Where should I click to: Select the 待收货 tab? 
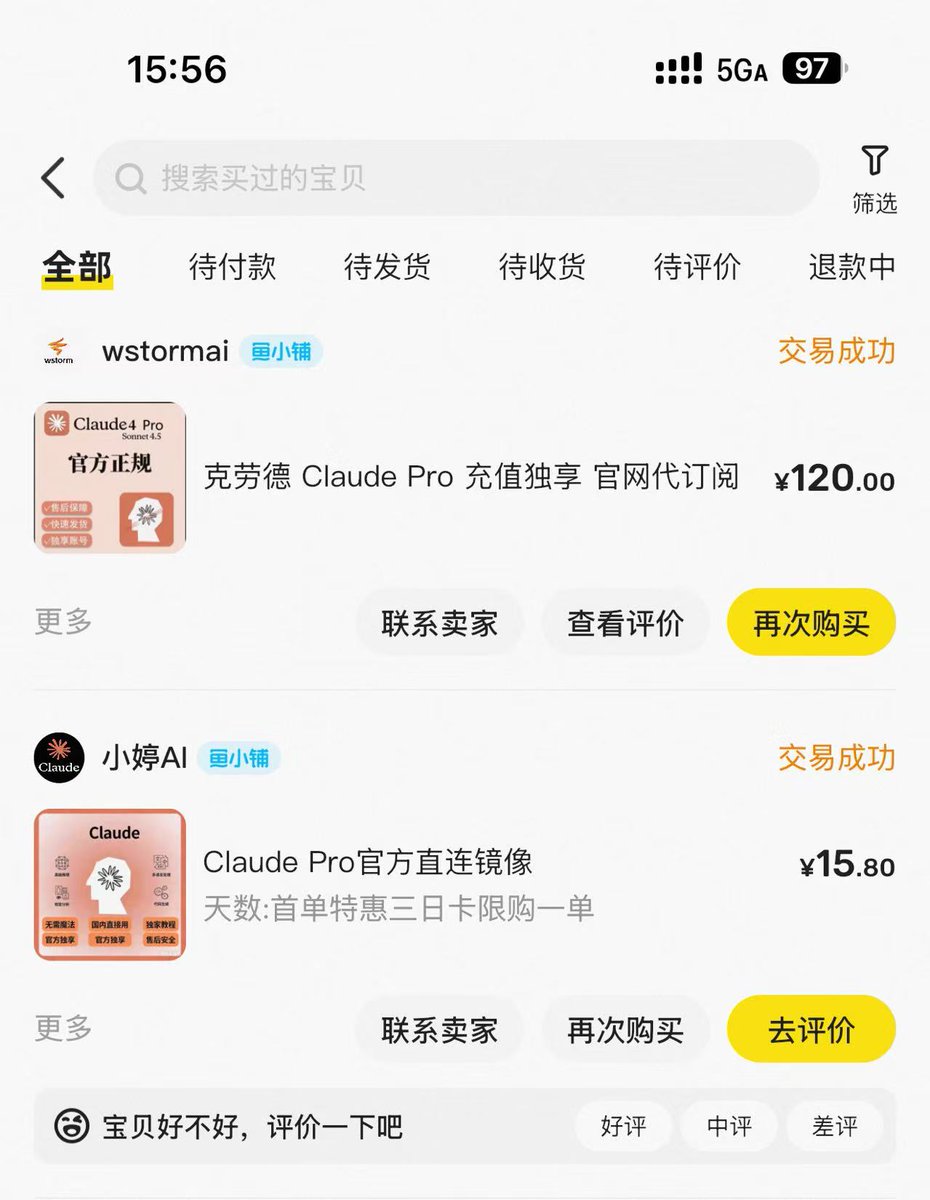coord(542,267)
